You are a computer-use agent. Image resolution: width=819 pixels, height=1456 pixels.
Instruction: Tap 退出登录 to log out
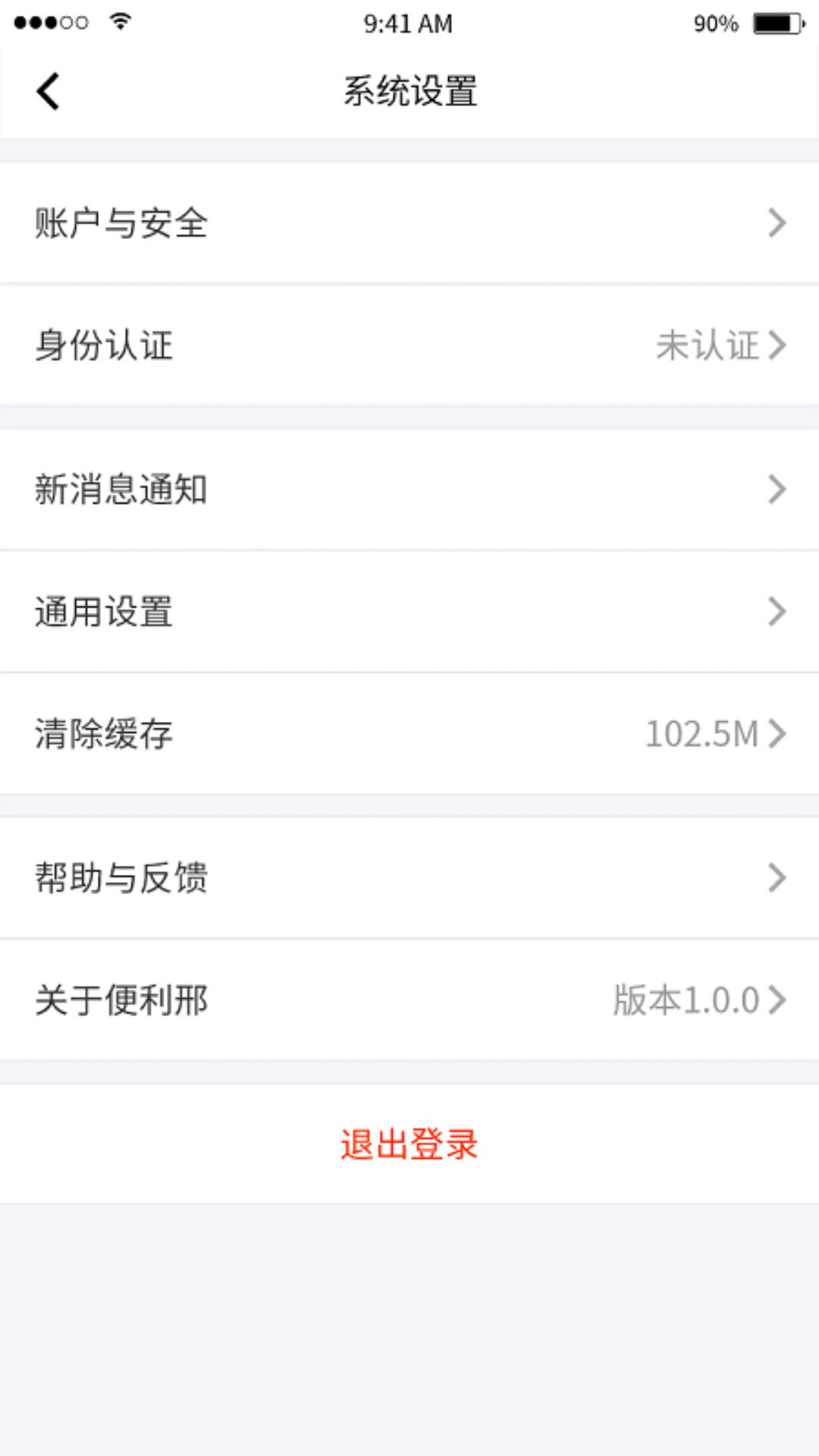pyautogui.click(x=409, y=1146)
